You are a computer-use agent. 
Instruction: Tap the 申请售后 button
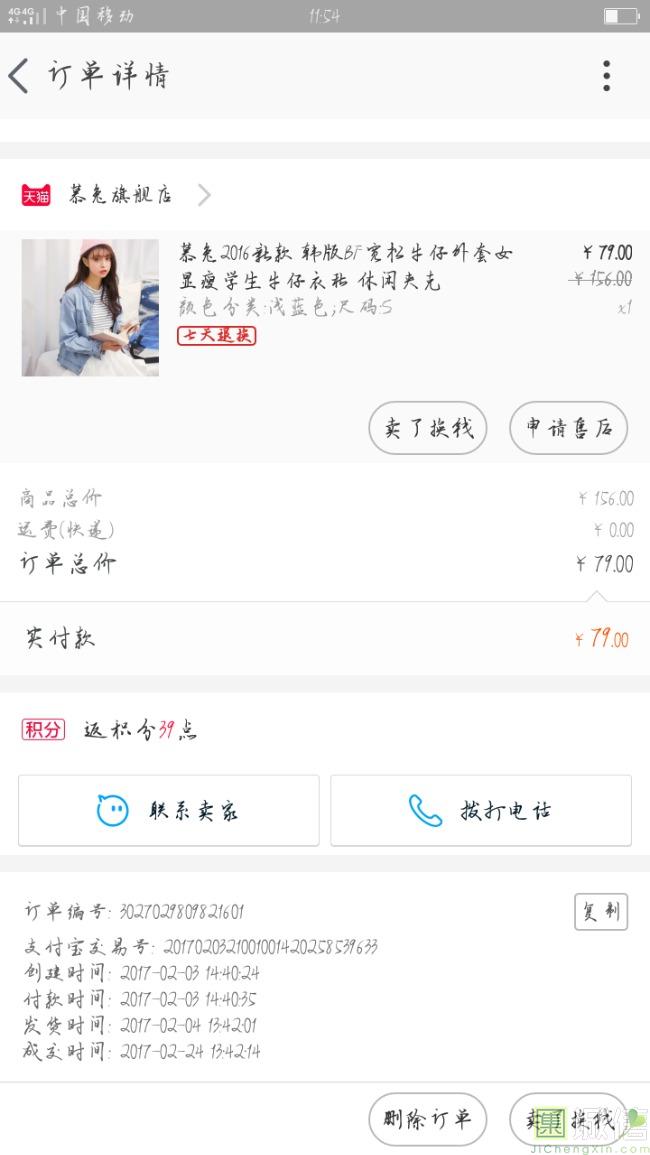[568, 429]
